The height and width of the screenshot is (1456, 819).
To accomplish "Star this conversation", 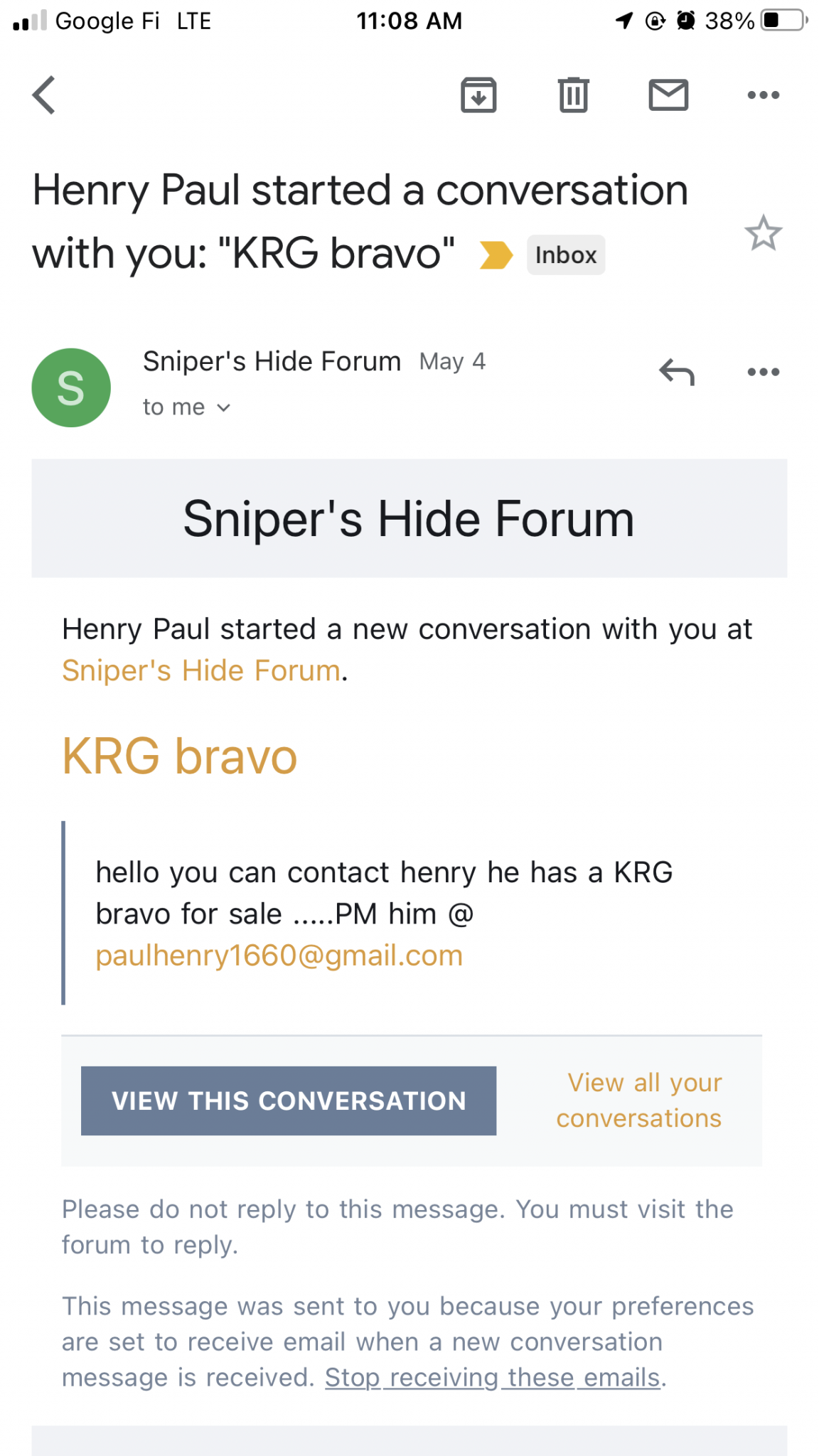I will click(x=764, y=233).
